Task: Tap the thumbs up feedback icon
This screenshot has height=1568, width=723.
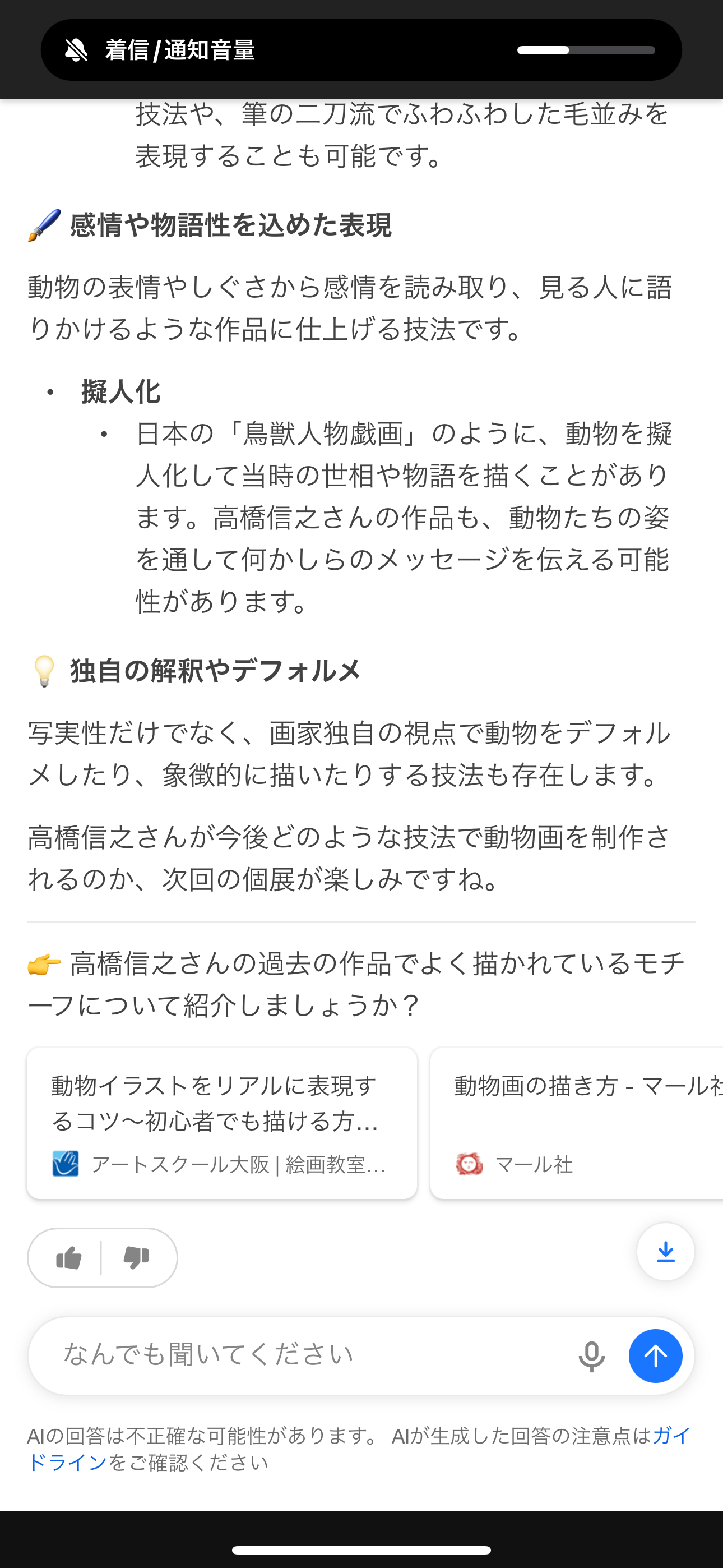Action: pyautogui.click(x=68, y=1257)
